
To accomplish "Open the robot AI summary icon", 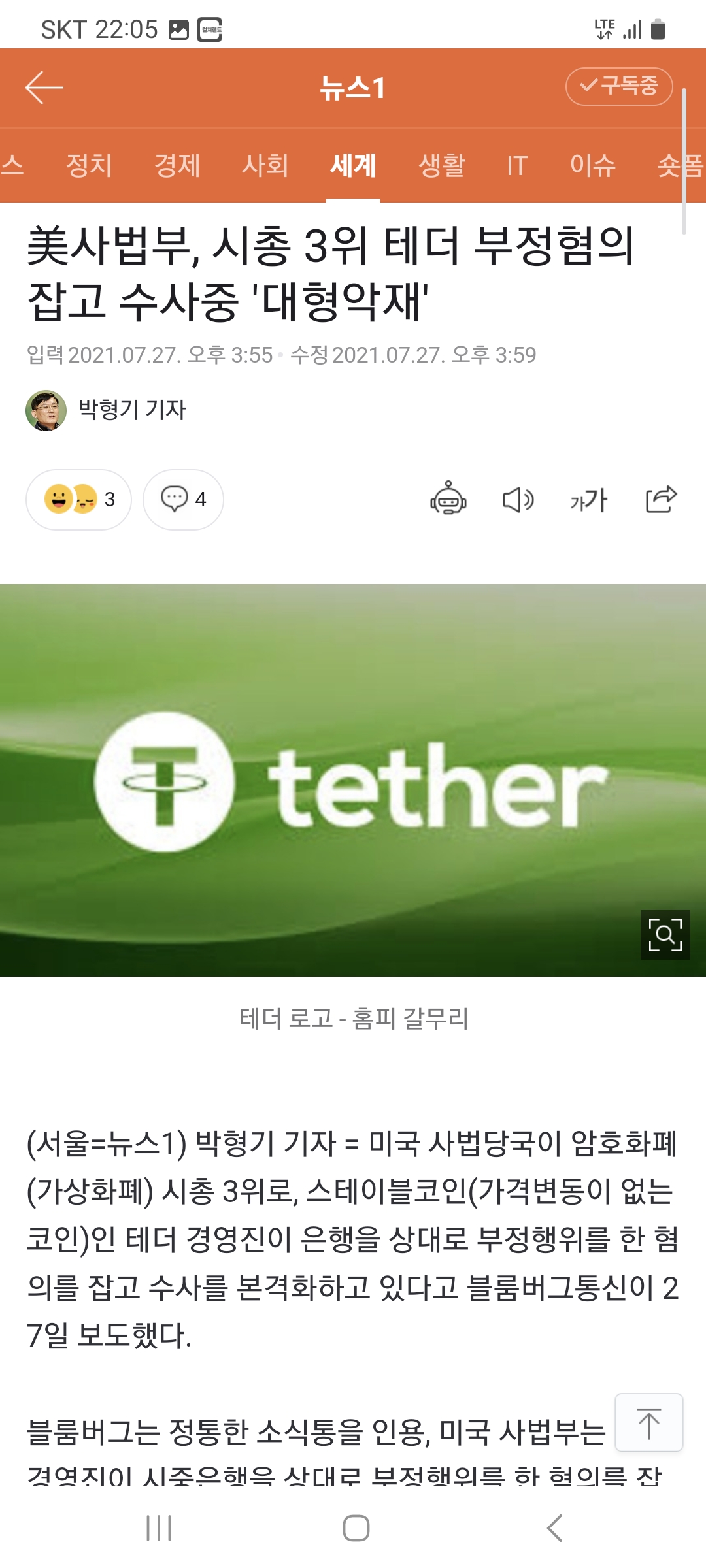I will [448, 500].
